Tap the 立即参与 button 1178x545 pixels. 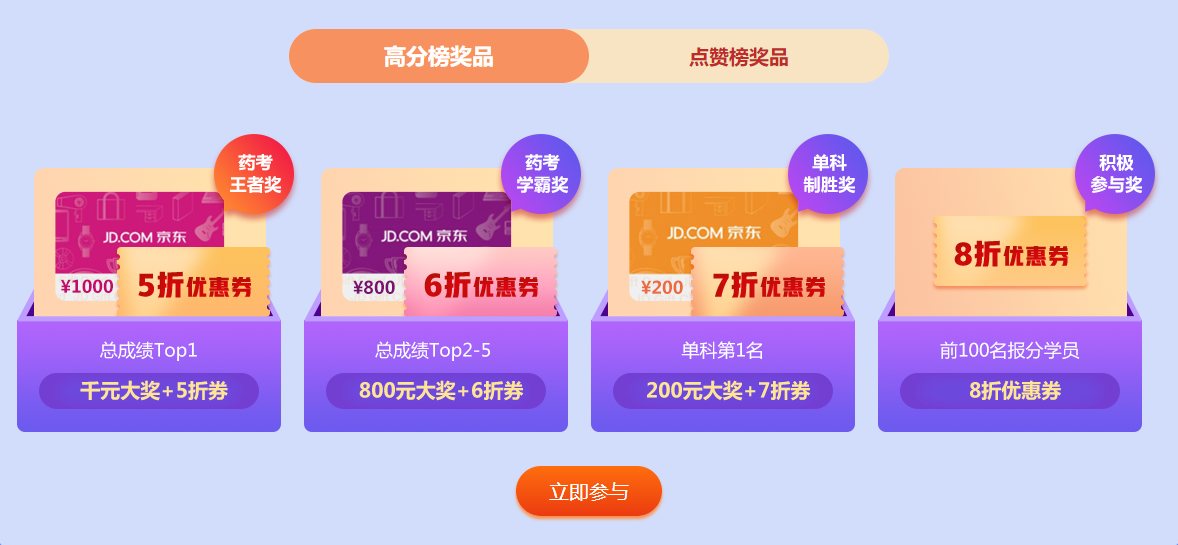click(x=589, y=492)
